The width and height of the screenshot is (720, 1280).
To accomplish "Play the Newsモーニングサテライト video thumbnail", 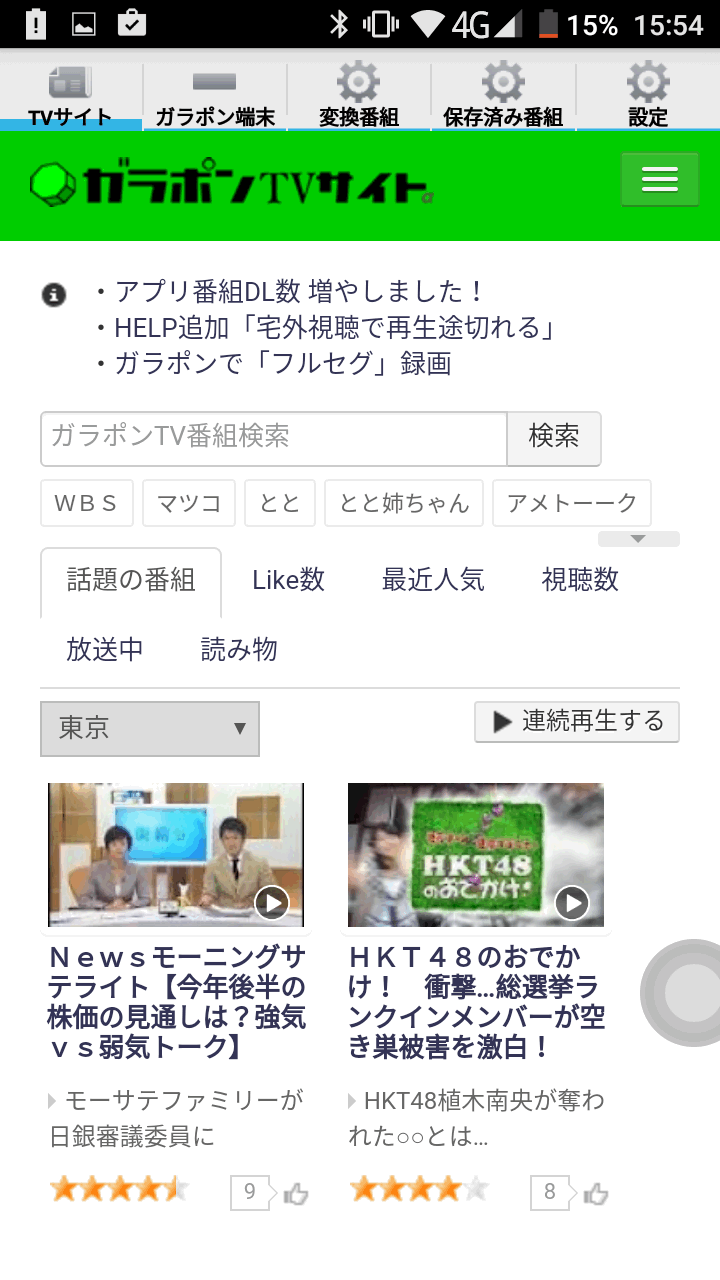I will click(176, 855).
